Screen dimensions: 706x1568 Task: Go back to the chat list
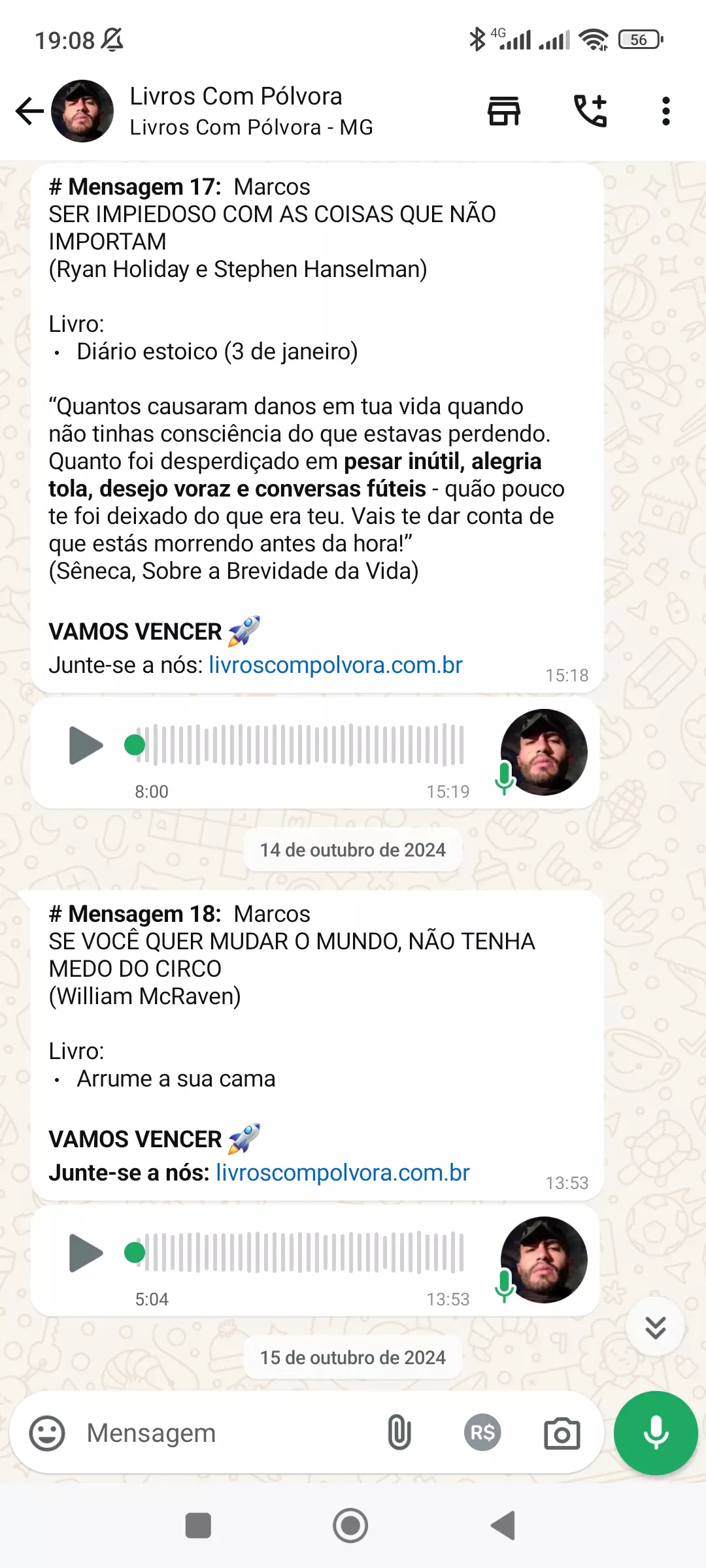tap(29, 111)
